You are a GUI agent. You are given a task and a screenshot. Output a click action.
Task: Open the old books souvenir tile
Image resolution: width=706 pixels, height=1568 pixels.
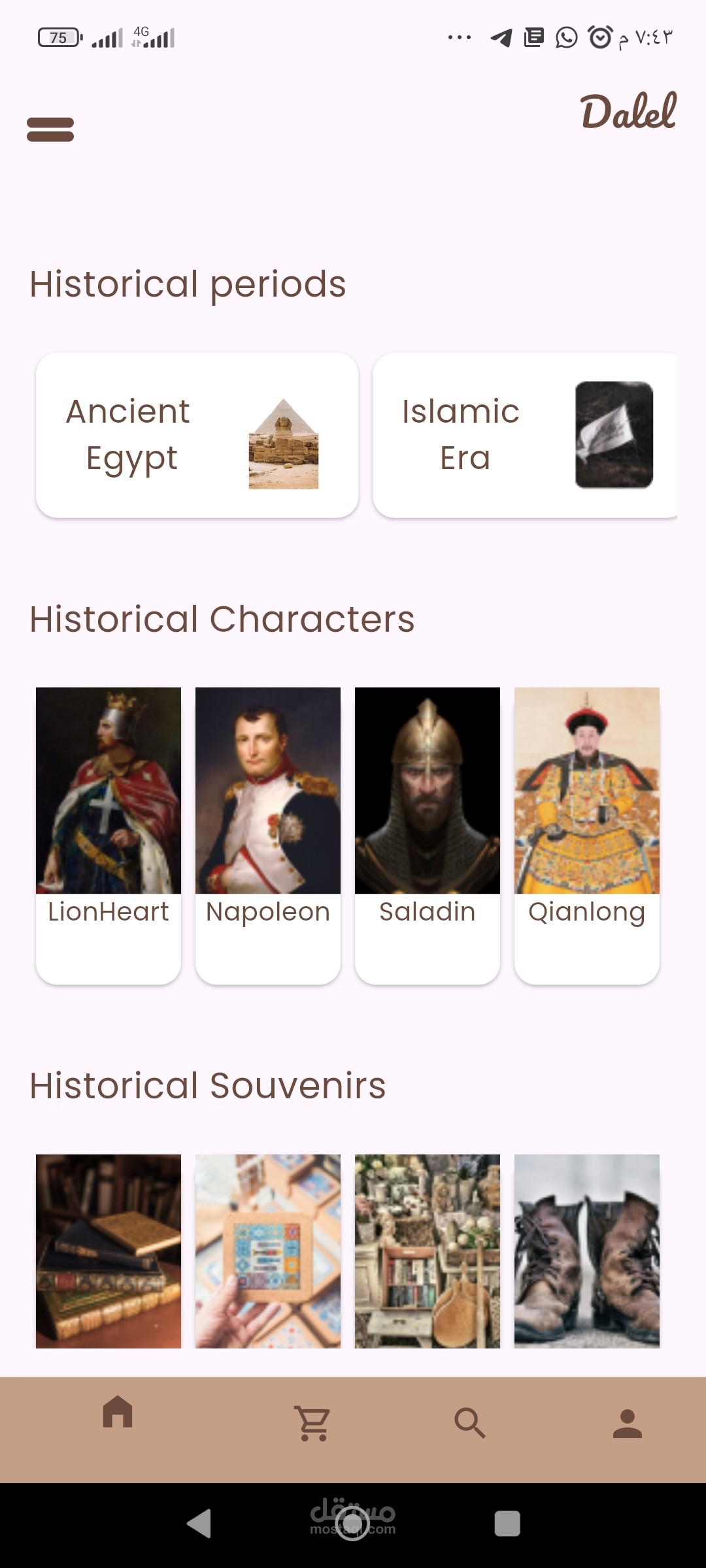(109, 1250)
